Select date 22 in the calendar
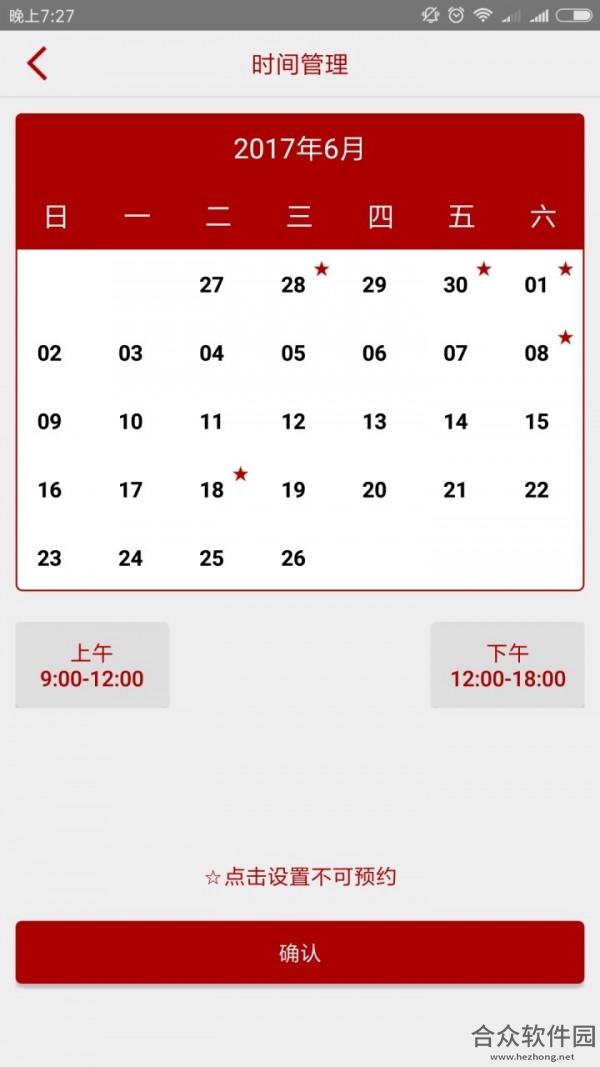 click(x=536, y=490)
